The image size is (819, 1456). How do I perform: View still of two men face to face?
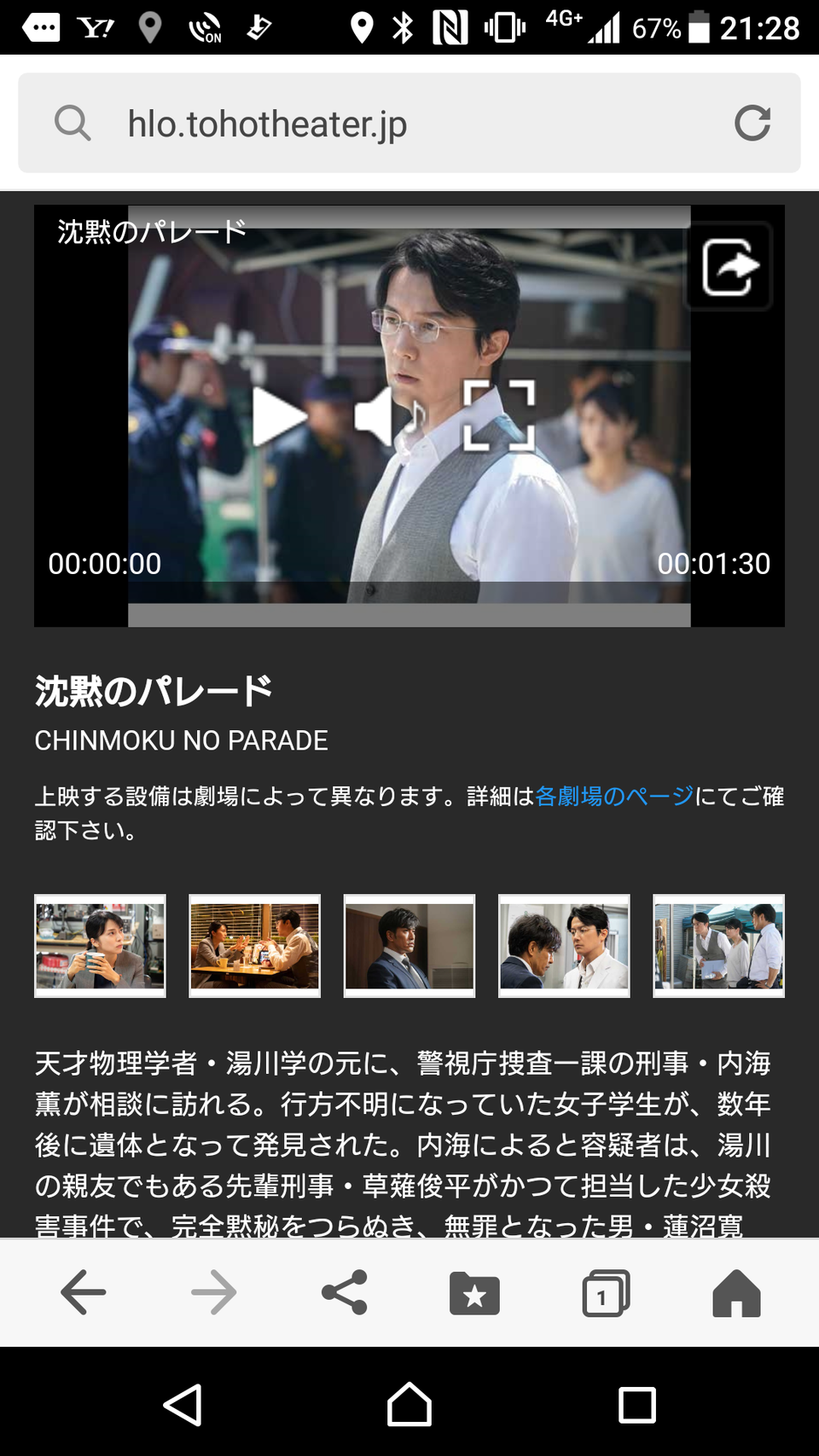[x=564, y=946]
